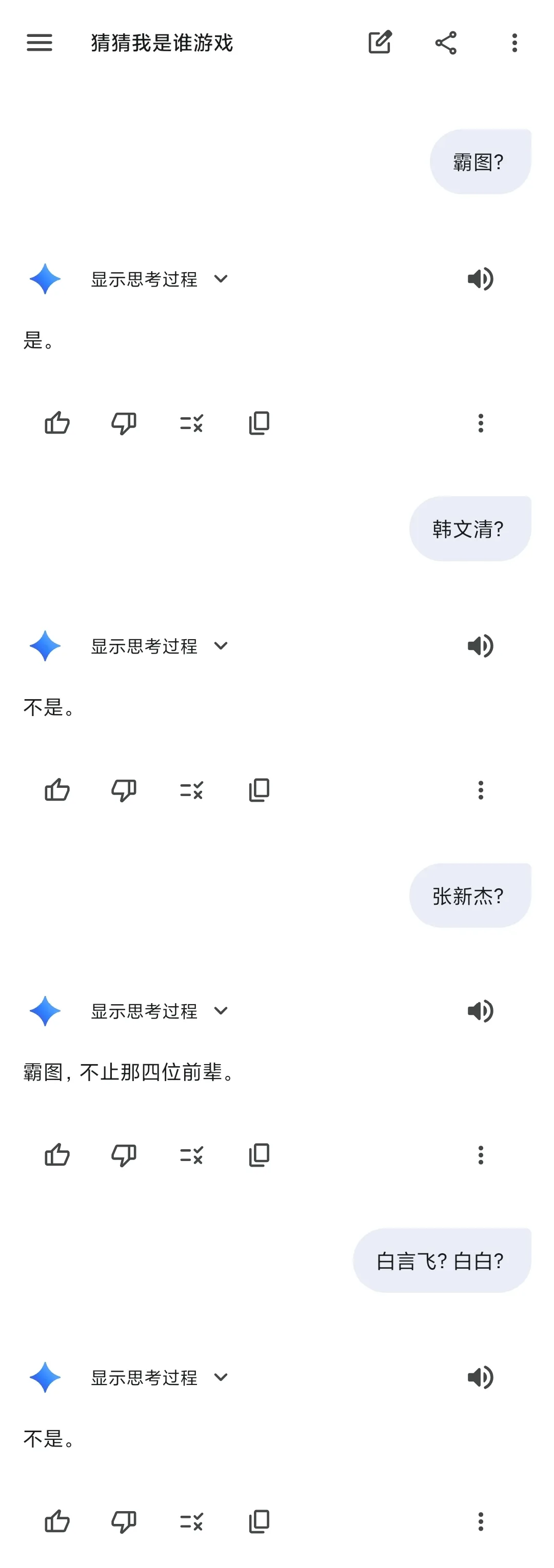Screen dimensions: 554x1568
Task: Dislike the "是。" response
Action: click(x=124, y=423)
